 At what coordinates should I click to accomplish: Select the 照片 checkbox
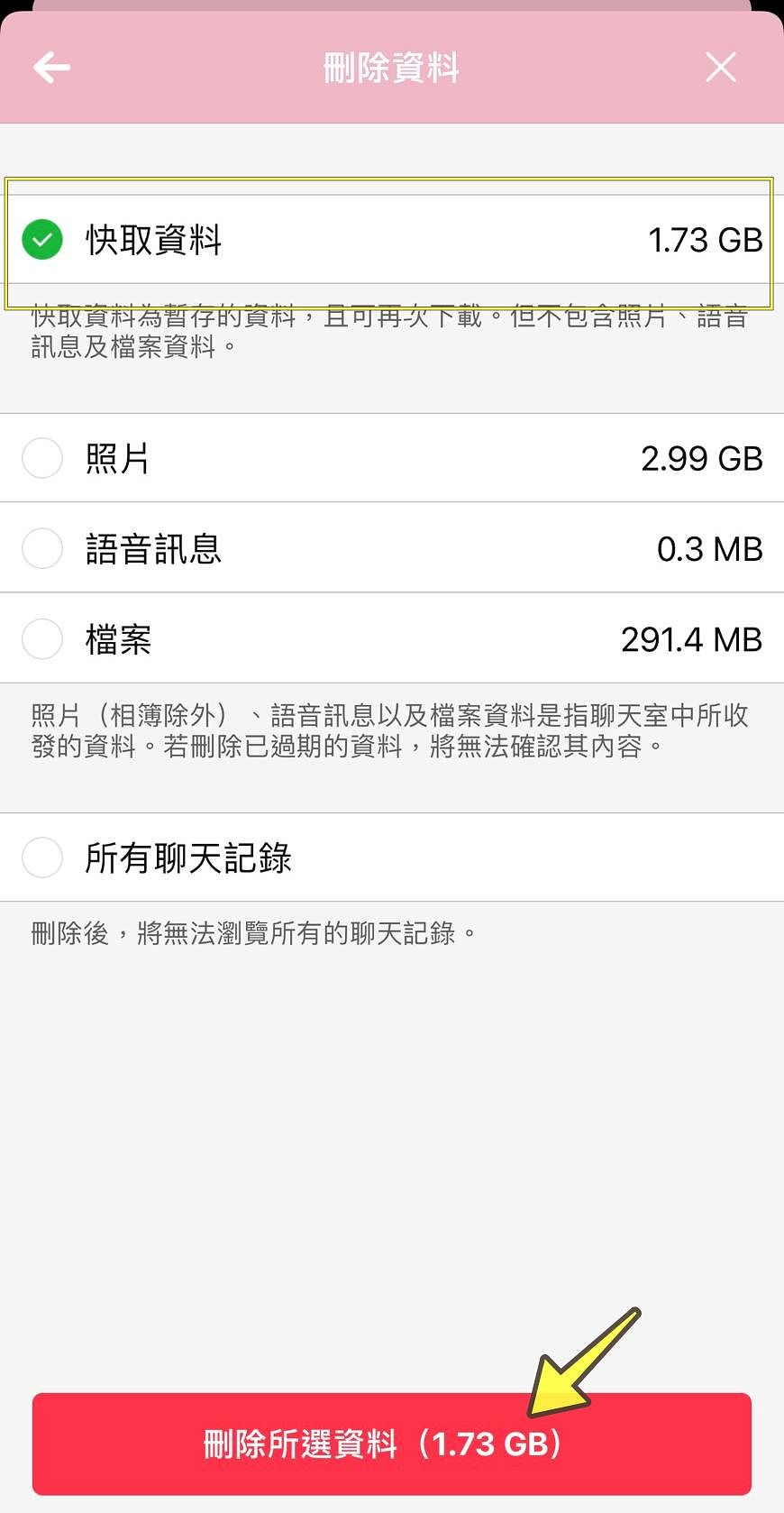pyautogui.click(x=42, y=458)
